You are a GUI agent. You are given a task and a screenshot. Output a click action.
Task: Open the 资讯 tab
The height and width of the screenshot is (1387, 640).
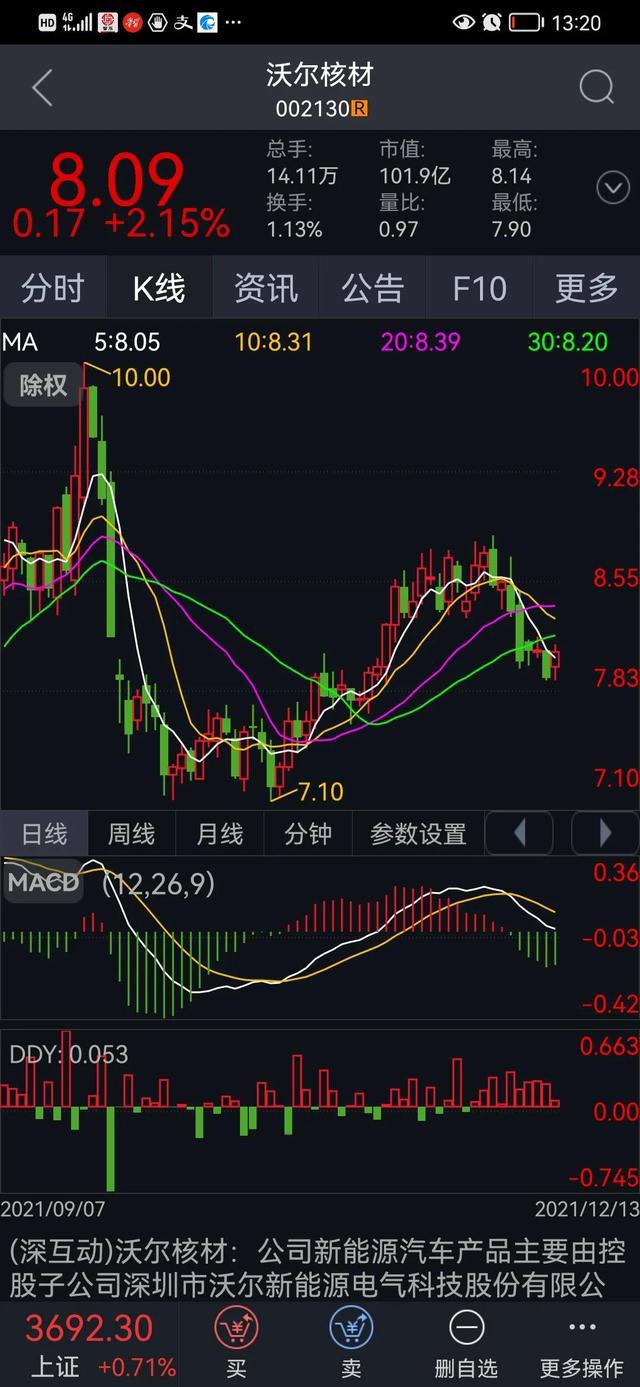(x=266, y=289)
